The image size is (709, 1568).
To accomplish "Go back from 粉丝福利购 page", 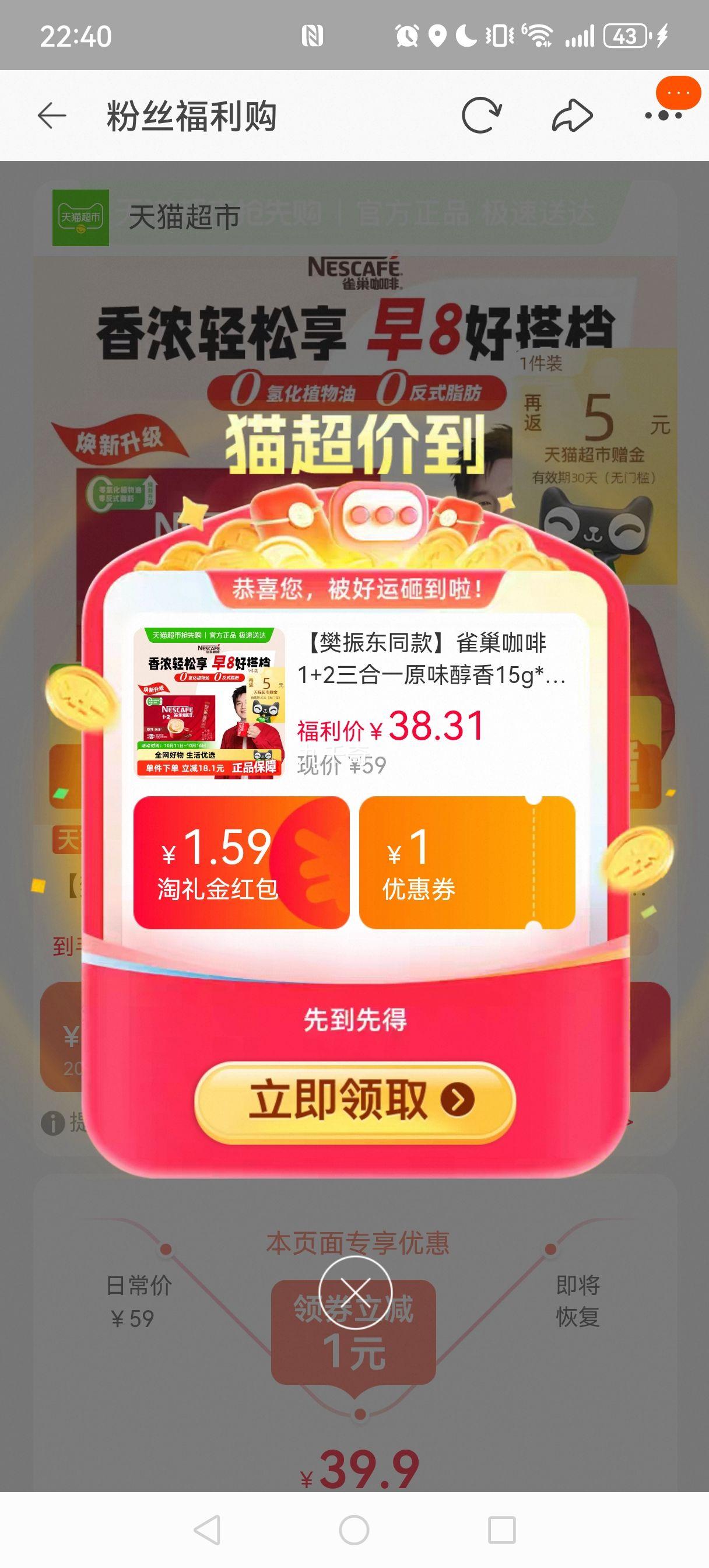I will [x=52, y=116].
